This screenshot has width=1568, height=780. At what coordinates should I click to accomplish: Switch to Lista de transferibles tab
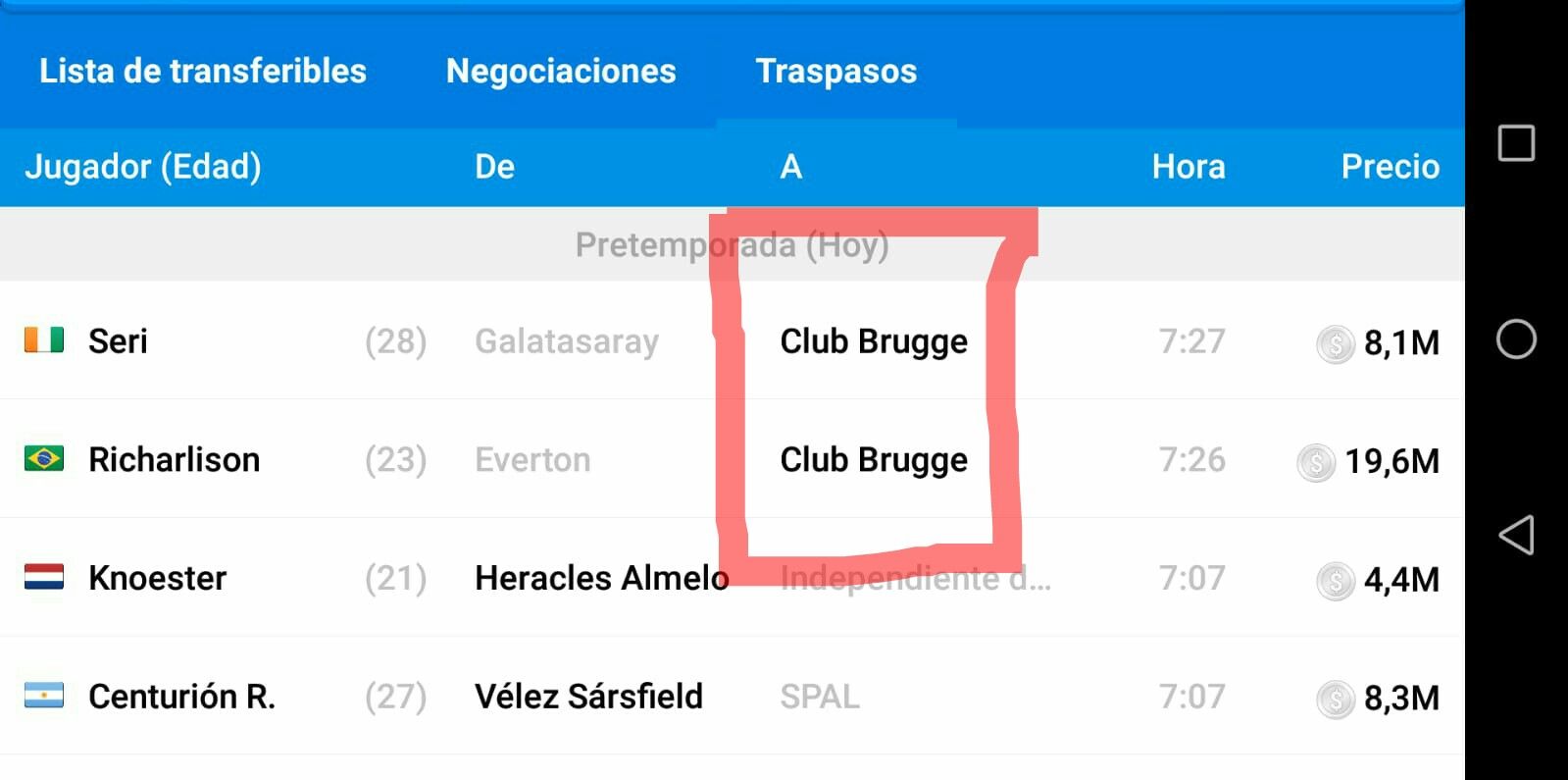202,71
